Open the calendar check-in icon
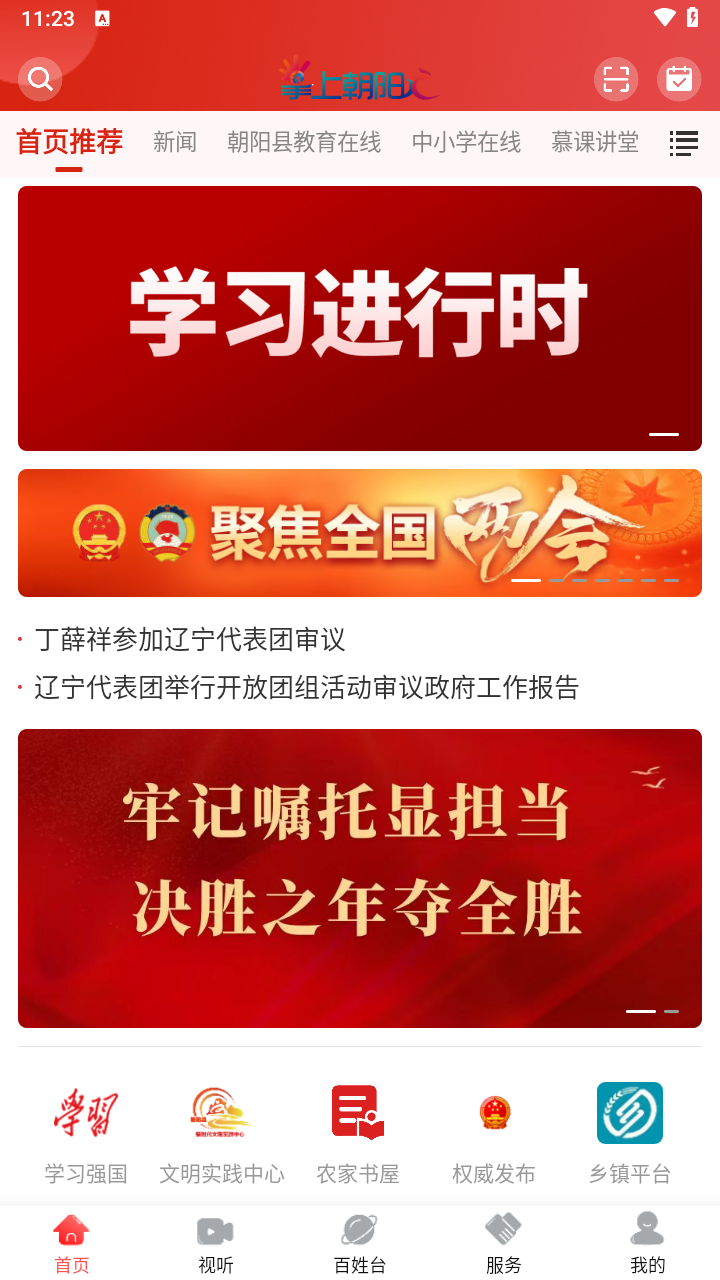Image resolution: width=720 pixels, height=1280 pixels. [x=679, y=79]
